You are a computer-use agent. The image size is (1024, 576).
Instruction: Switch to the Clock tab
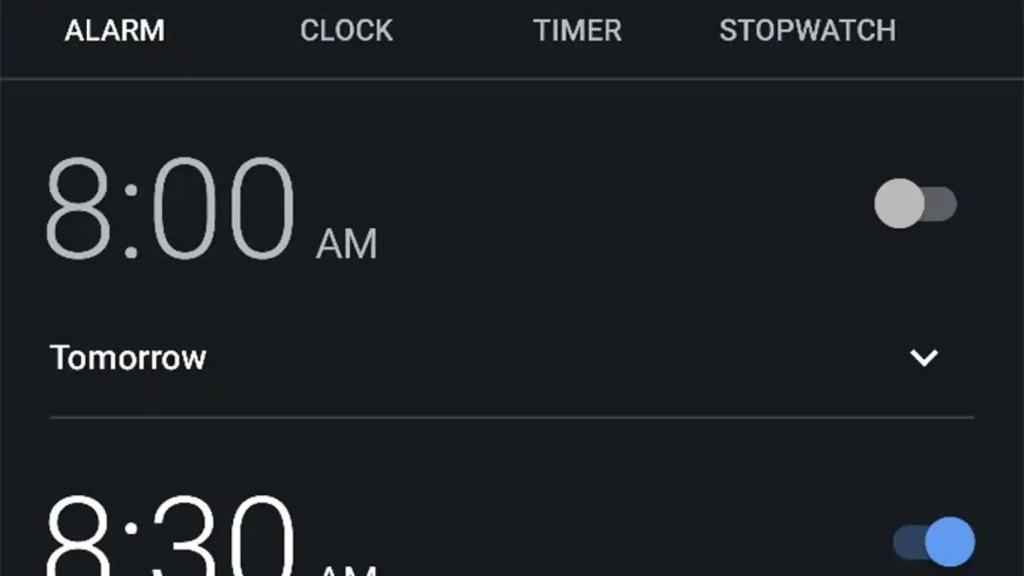346,30
